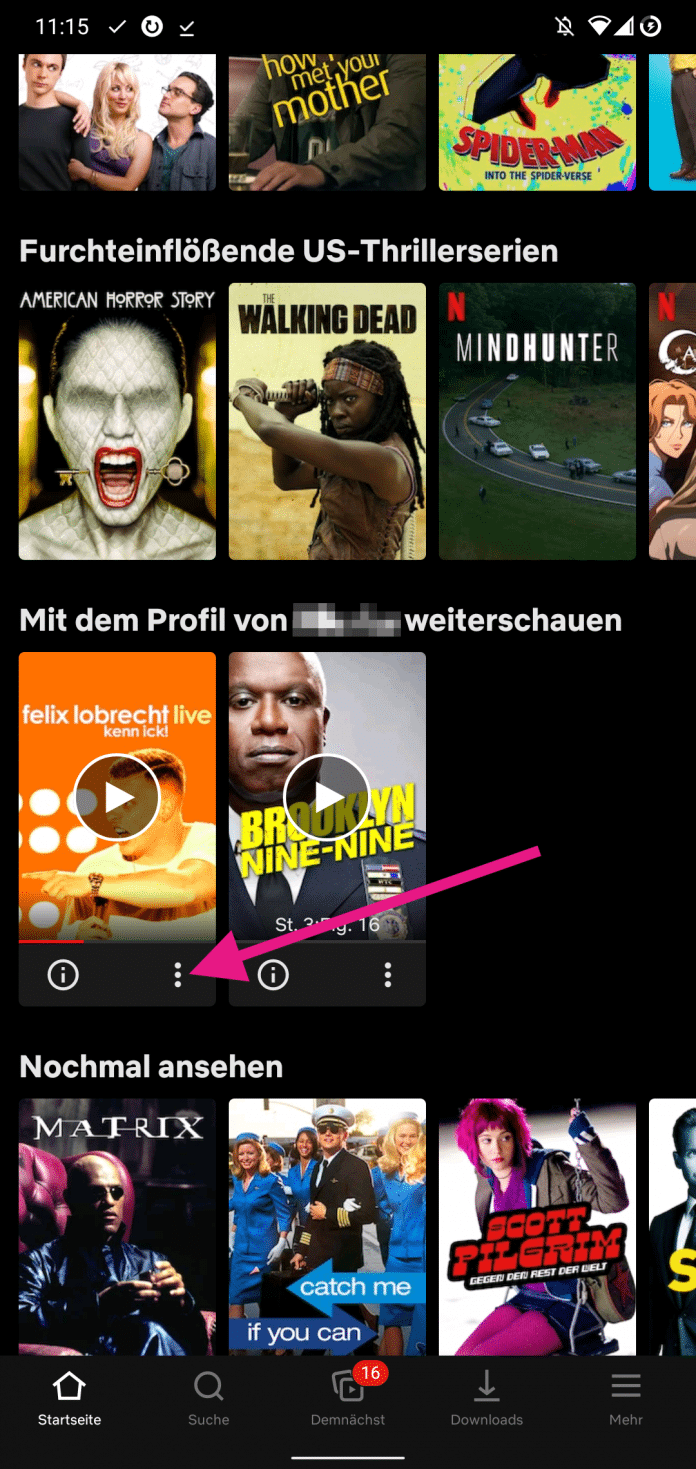Viewport: 696px width, 1469px height.
Task: Play felix lobrecht live kenn ick!
Action: coord(117,797)
